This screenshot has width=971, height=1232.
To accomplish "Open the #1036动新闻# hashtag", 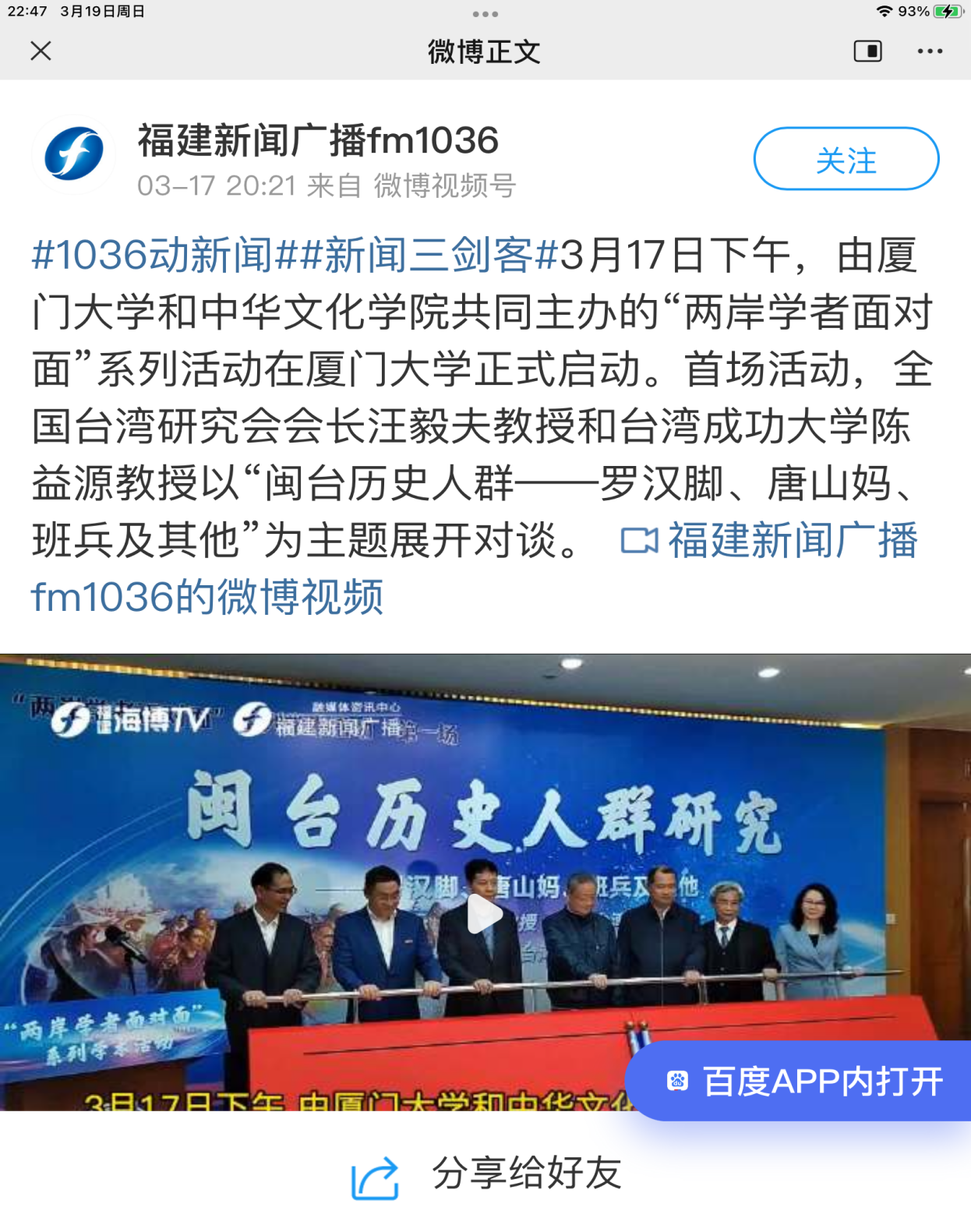I will 154,256.
